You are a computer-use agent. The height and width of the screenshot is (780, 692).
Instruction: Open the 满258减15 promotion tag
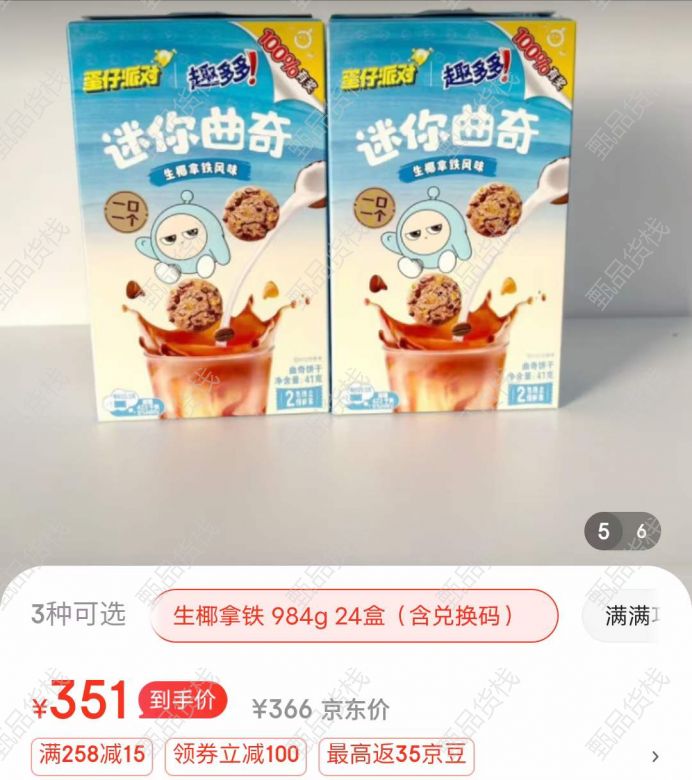click(91, 755)
